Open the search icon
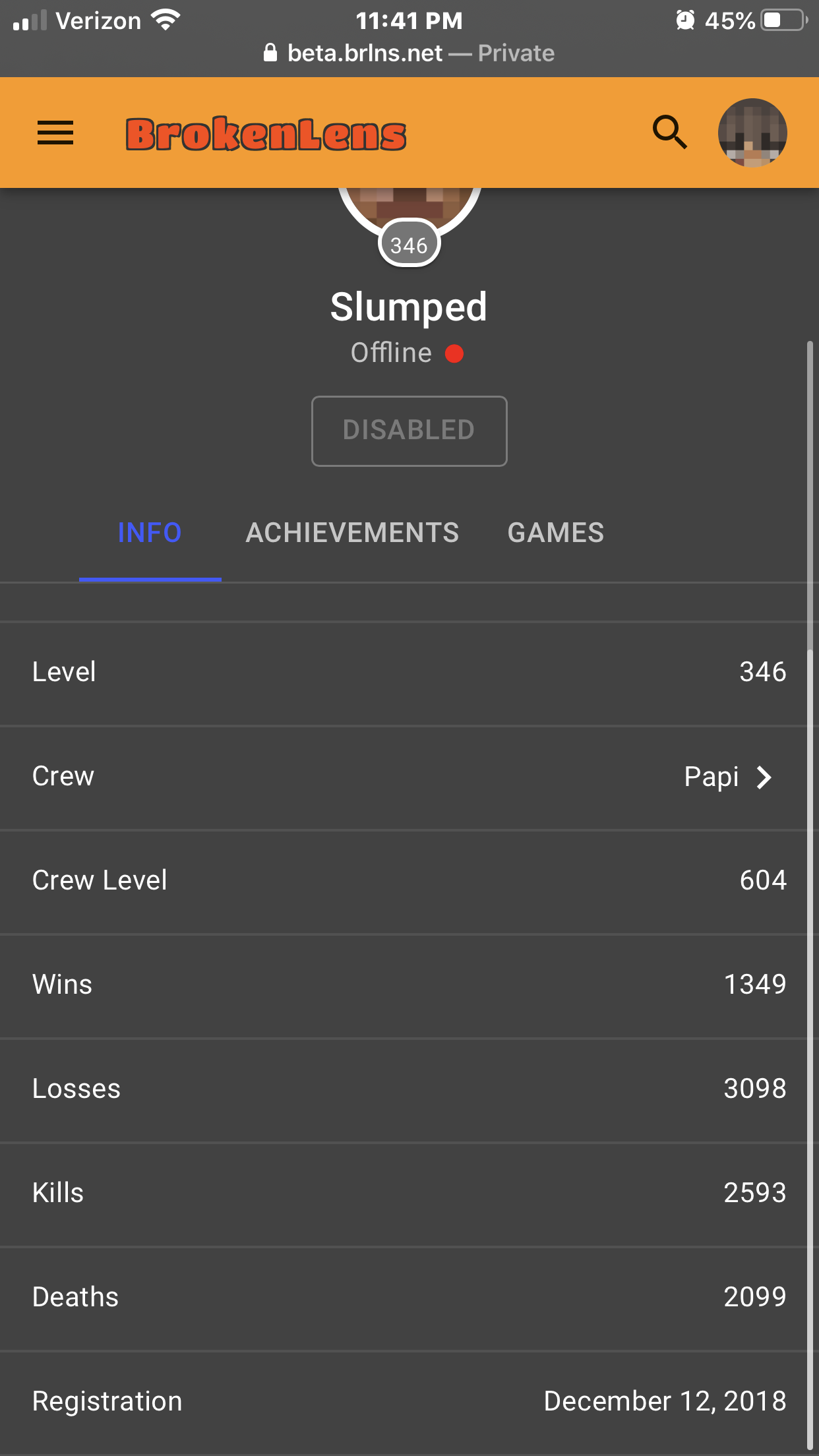The width and height of the screenshot is (819, 1456). [x=670, y=133]
